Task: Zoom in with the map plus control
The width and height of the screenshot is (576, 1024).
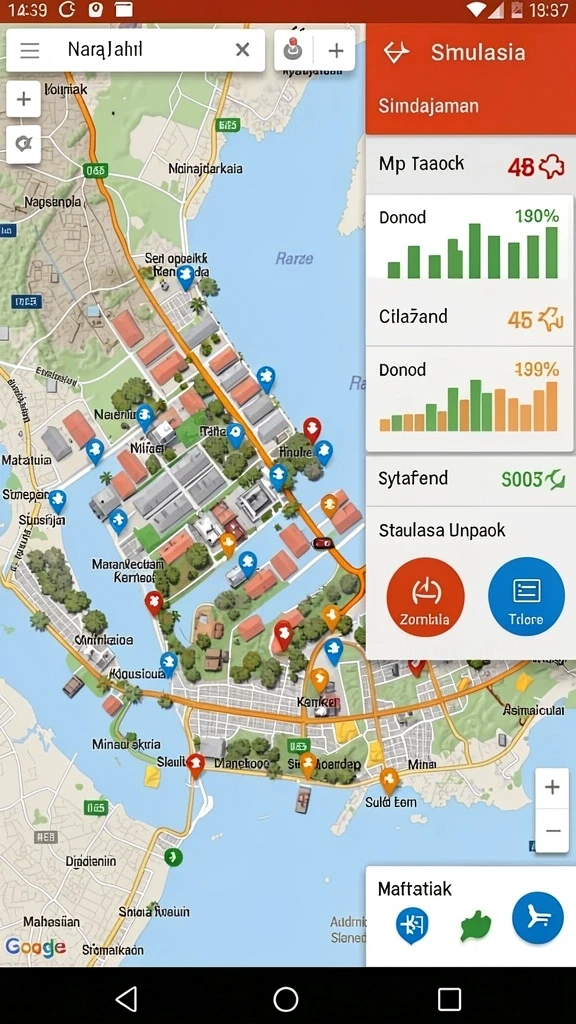Action: (x=552, y=788)
